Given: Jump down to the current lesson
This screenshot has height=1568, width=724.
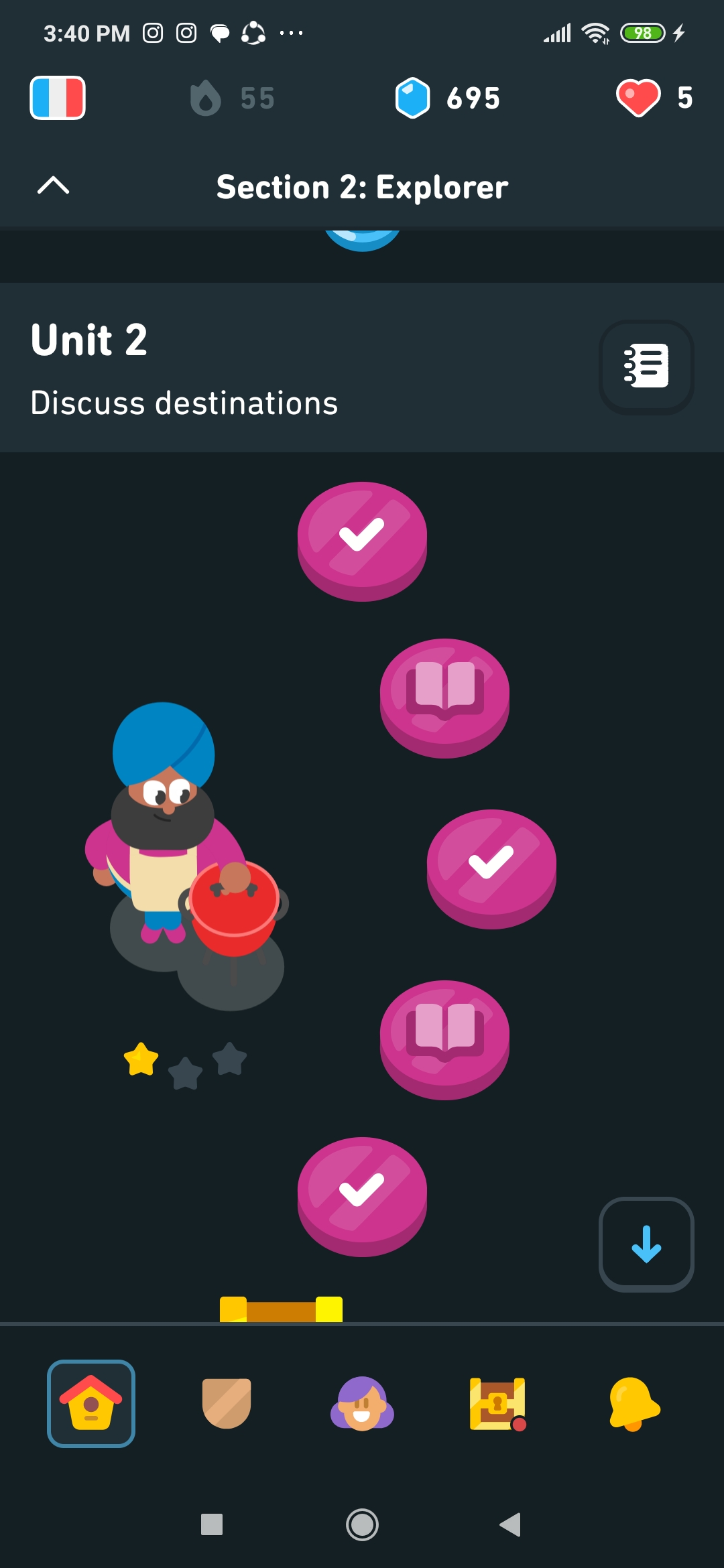Looking at the screenshot, I should coord(646,1244).
